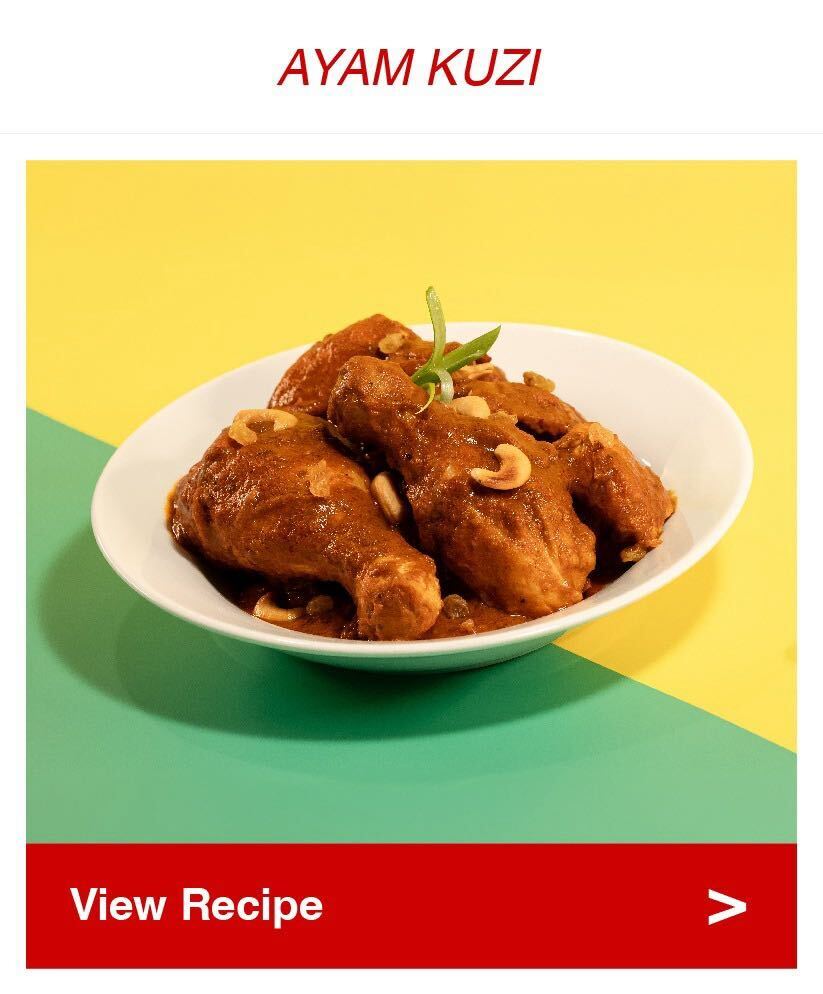Select the Ayam Kuzi food image
Screen dimensions: 823x994
click(411, 490)
